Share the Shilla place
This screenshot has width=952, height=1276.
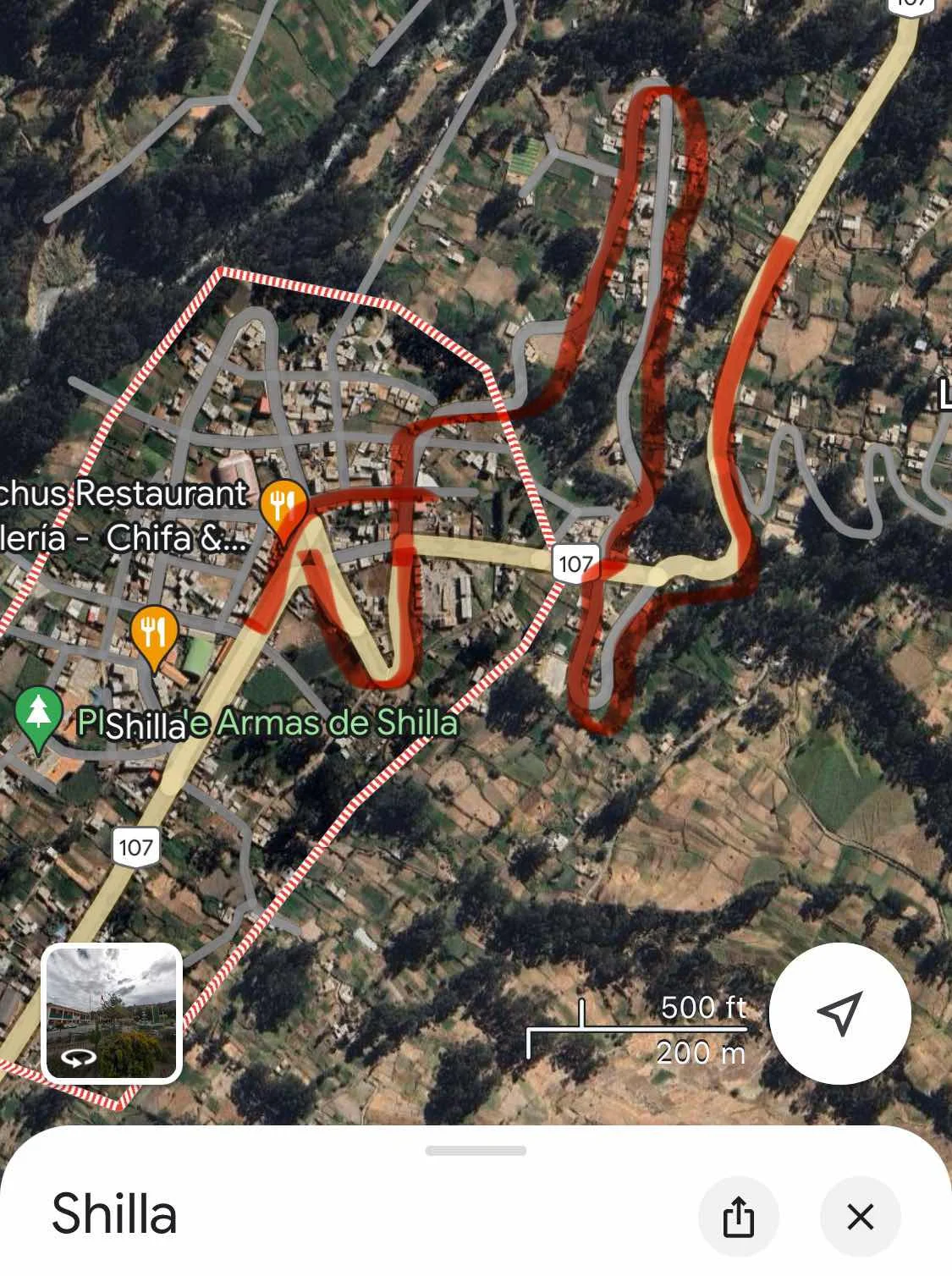coord(738,1217)
